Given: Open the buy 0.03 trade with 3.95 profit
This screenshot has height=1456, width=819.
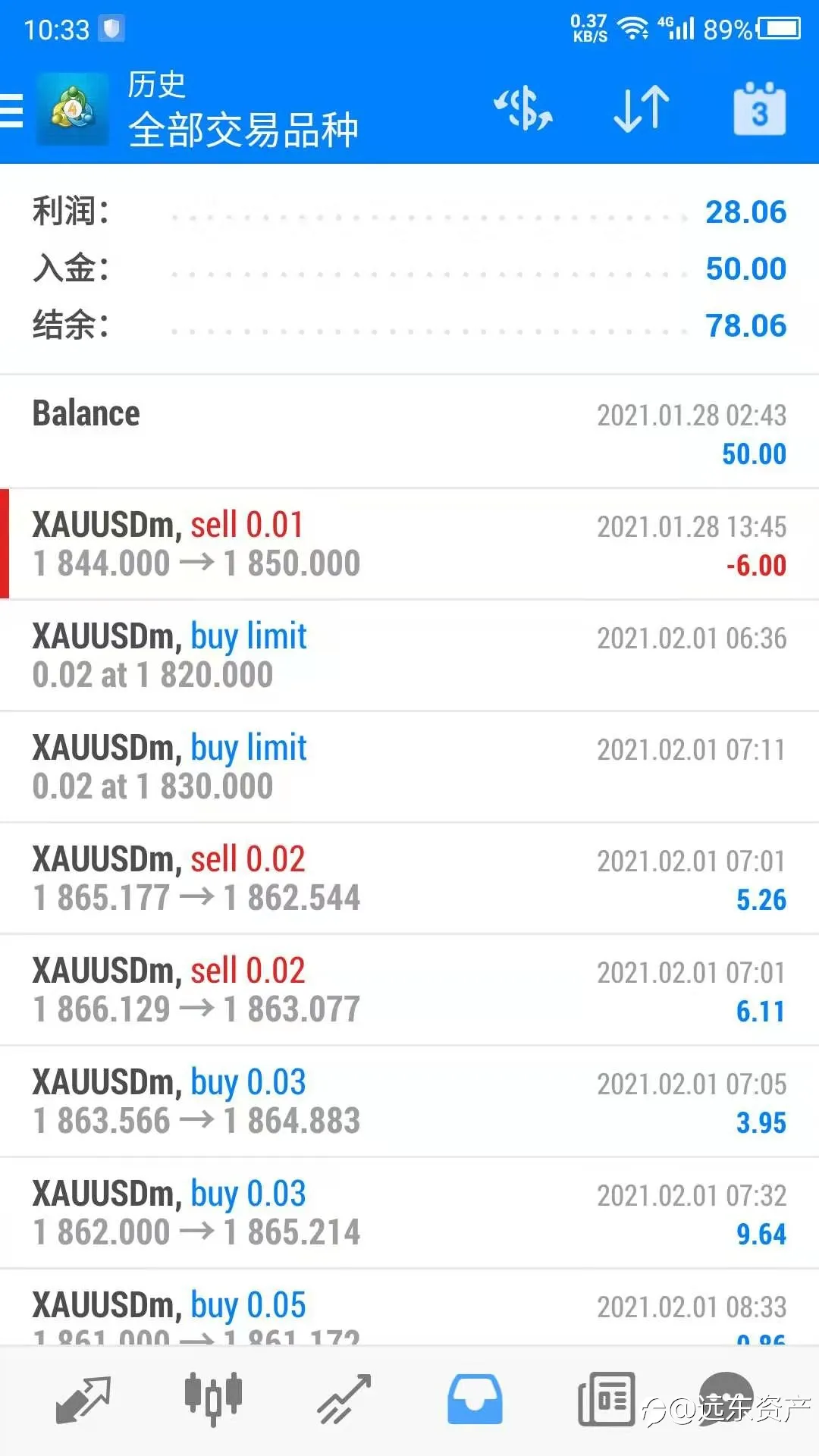Looking at the screenshot, I should (409, 1101).
